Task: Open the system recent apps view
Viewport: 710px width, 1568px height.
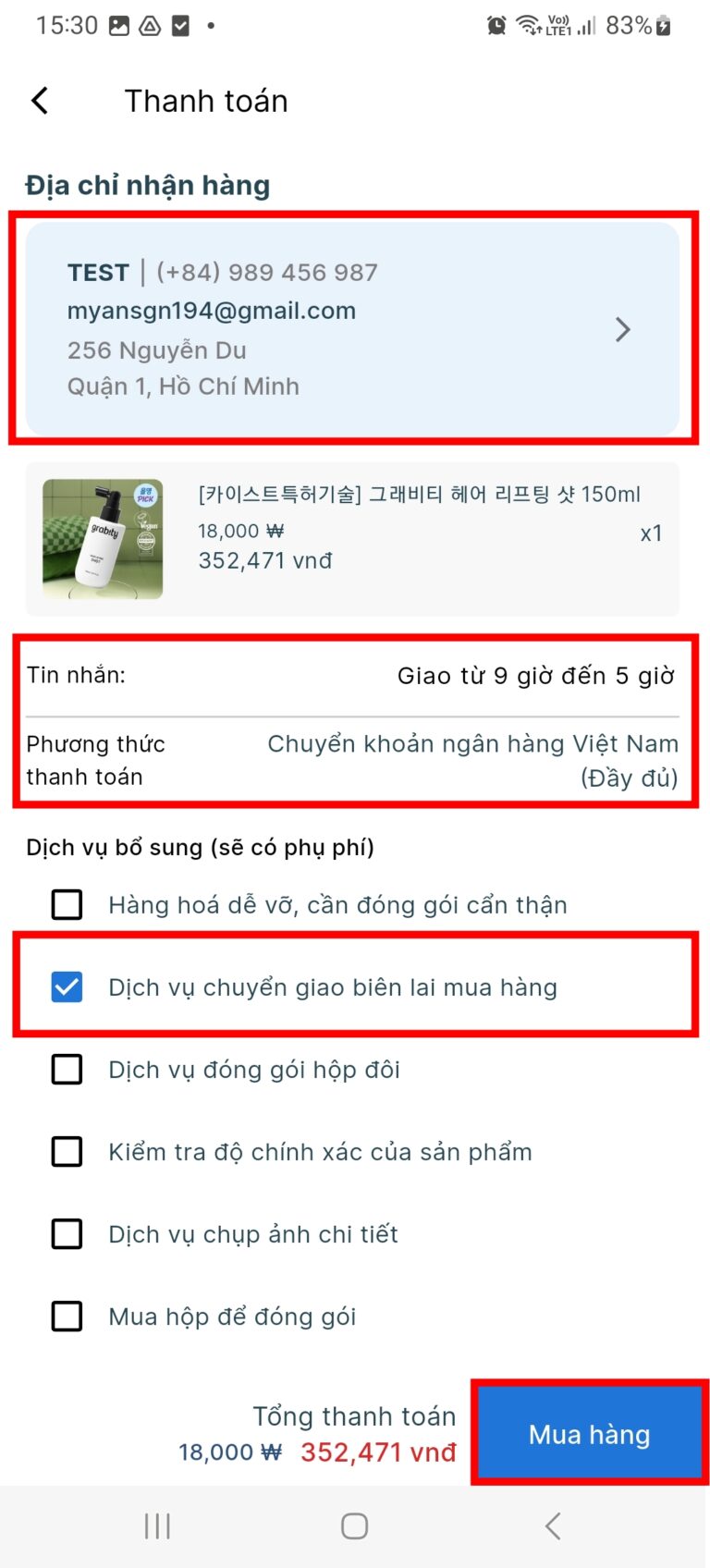Action: (x=157, y=1526)
